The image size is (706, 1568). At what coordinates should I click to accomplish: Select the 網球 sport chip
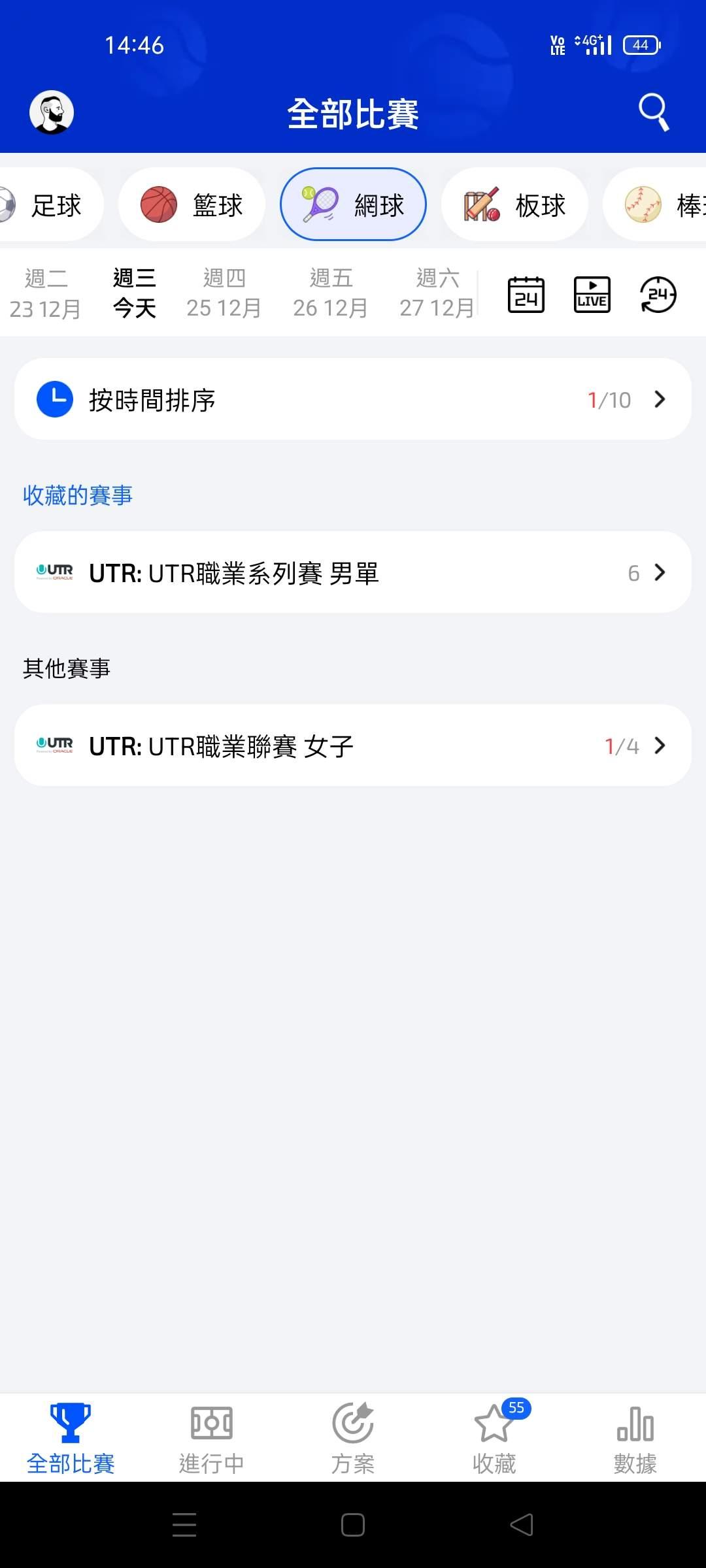(353, 205)
